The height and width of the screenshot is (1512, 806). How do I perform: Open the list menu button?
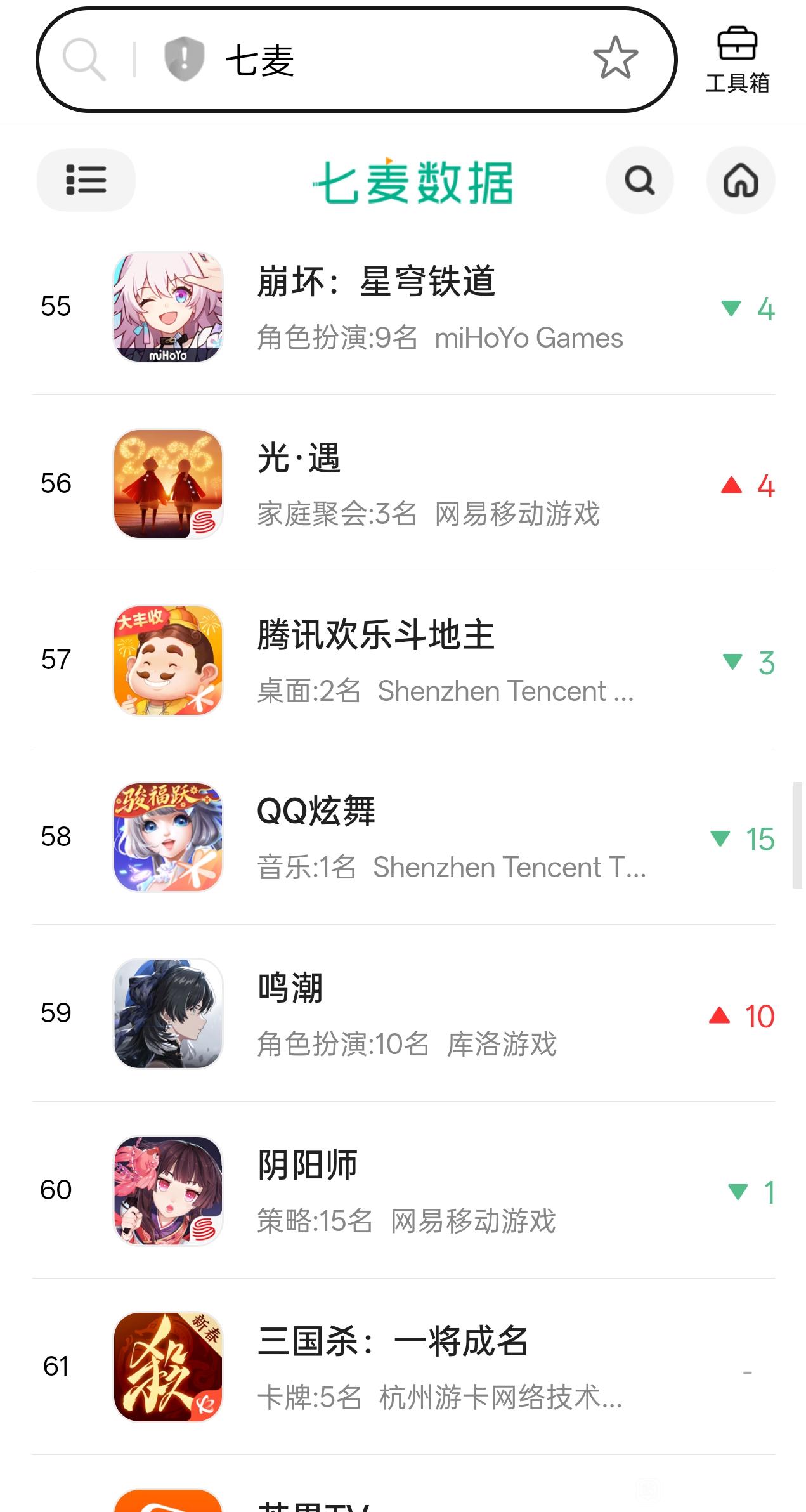pos(86,179)
